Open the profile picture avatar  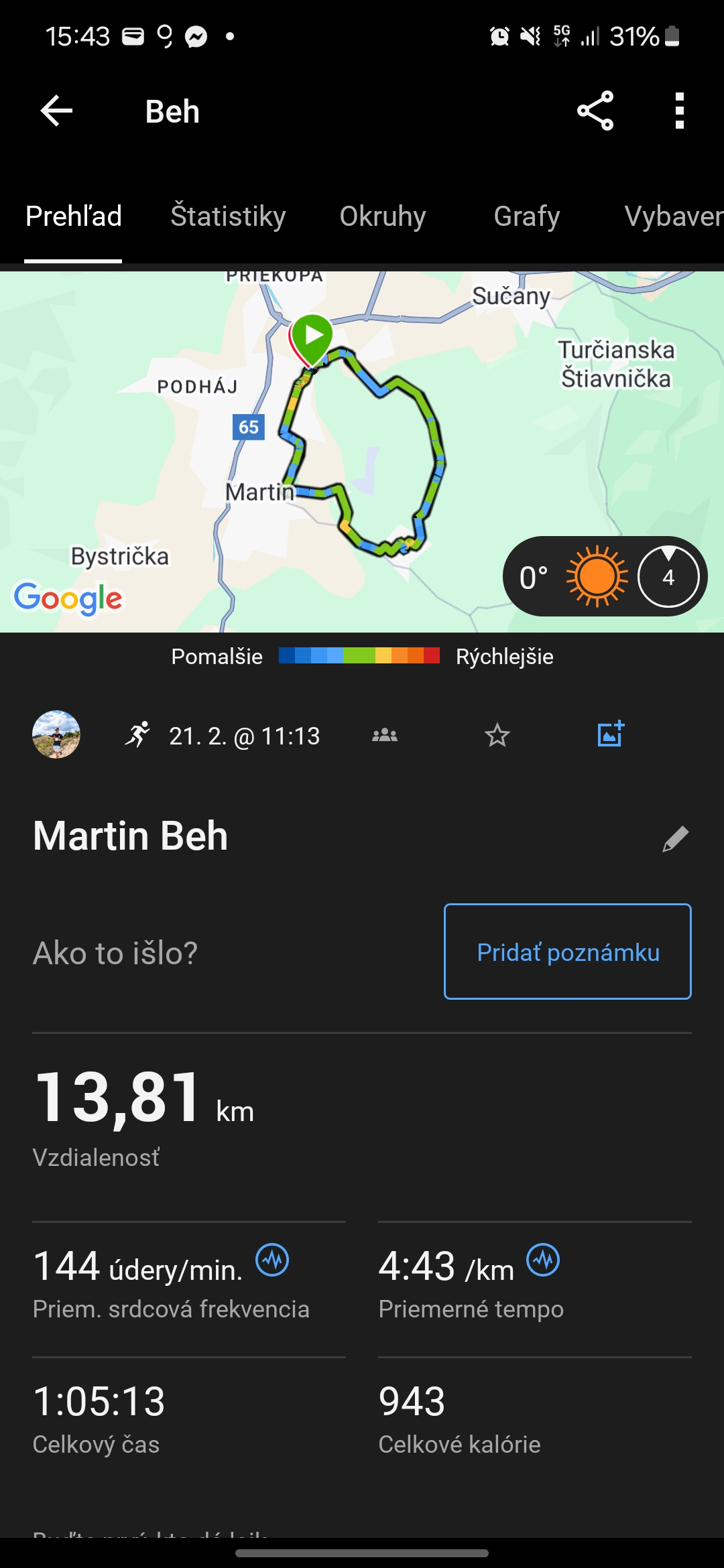(56, 734)
